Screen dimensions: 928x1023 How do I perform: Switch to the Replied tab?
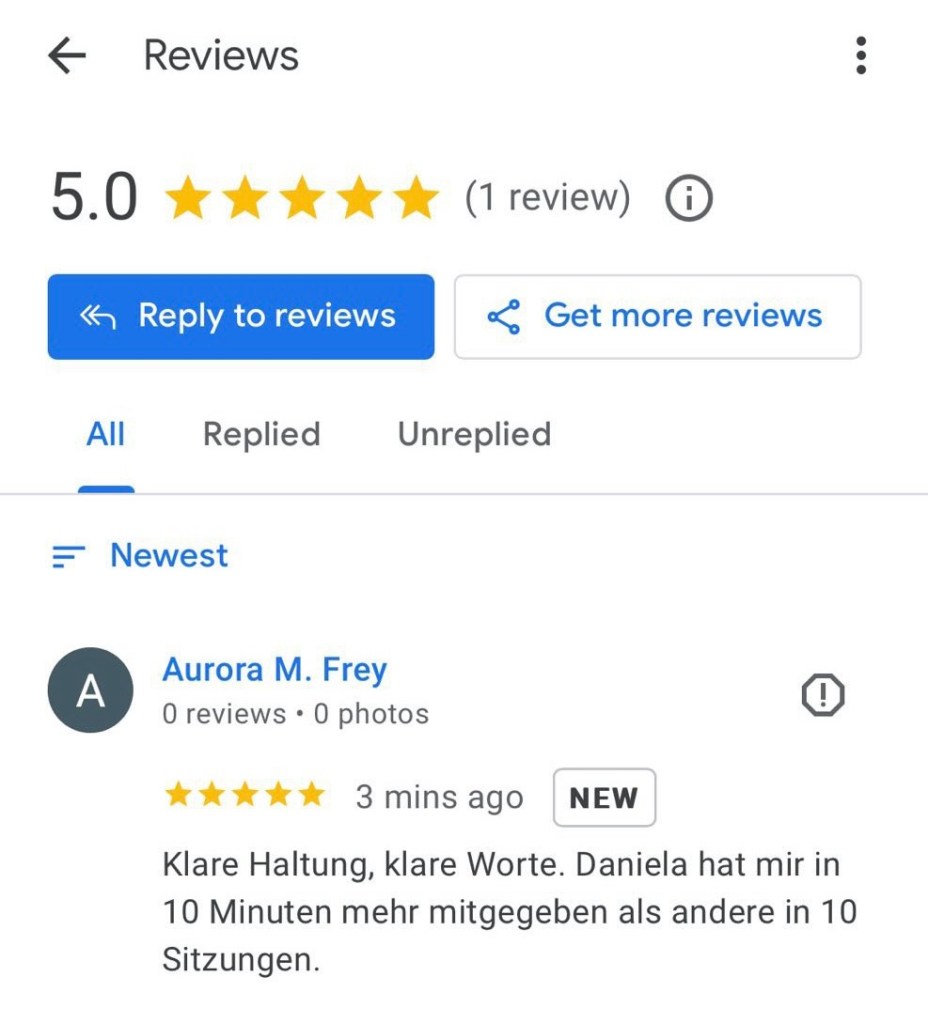point(261,435)
